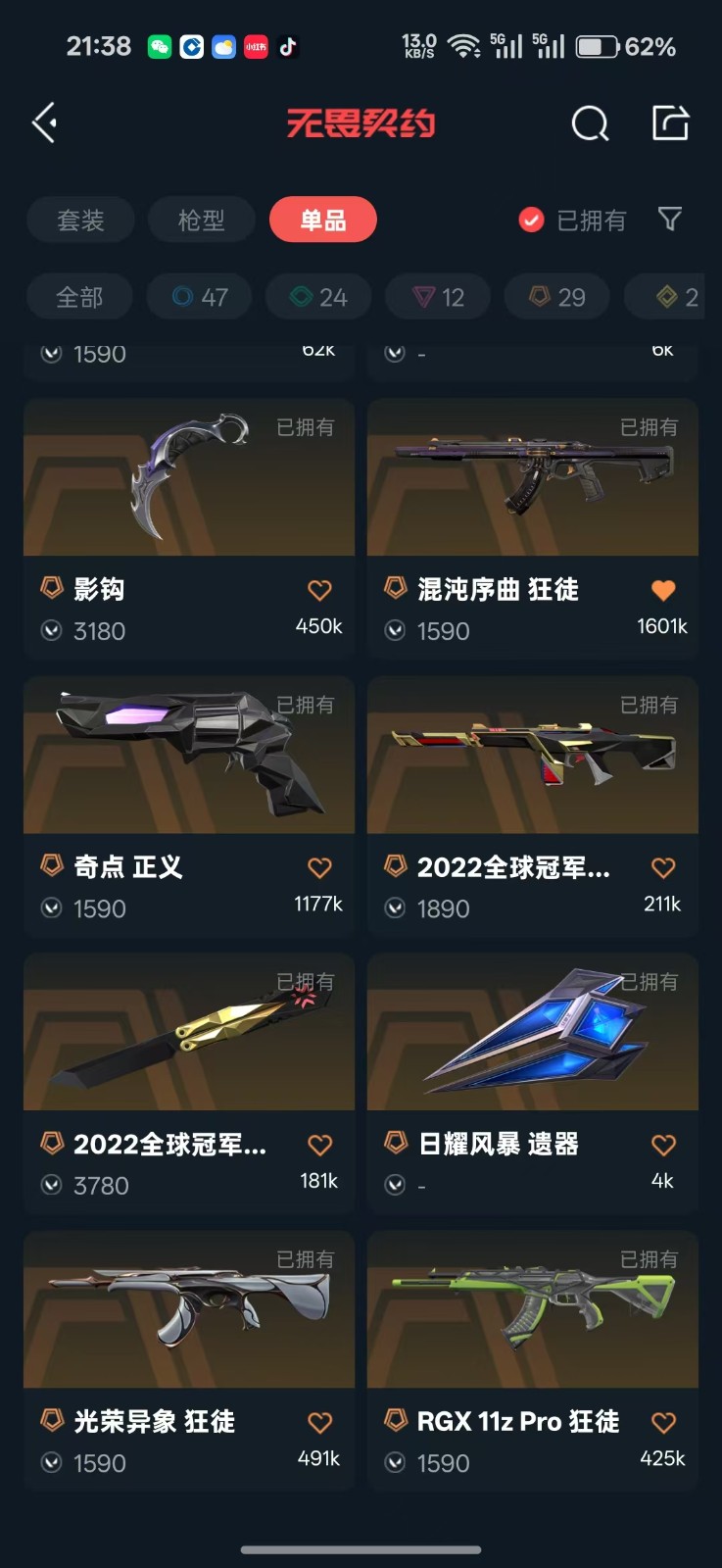This screenshot has width=722, height=1568.
Task: Switch to the 枪型 tab
Action: pos(202,220)
